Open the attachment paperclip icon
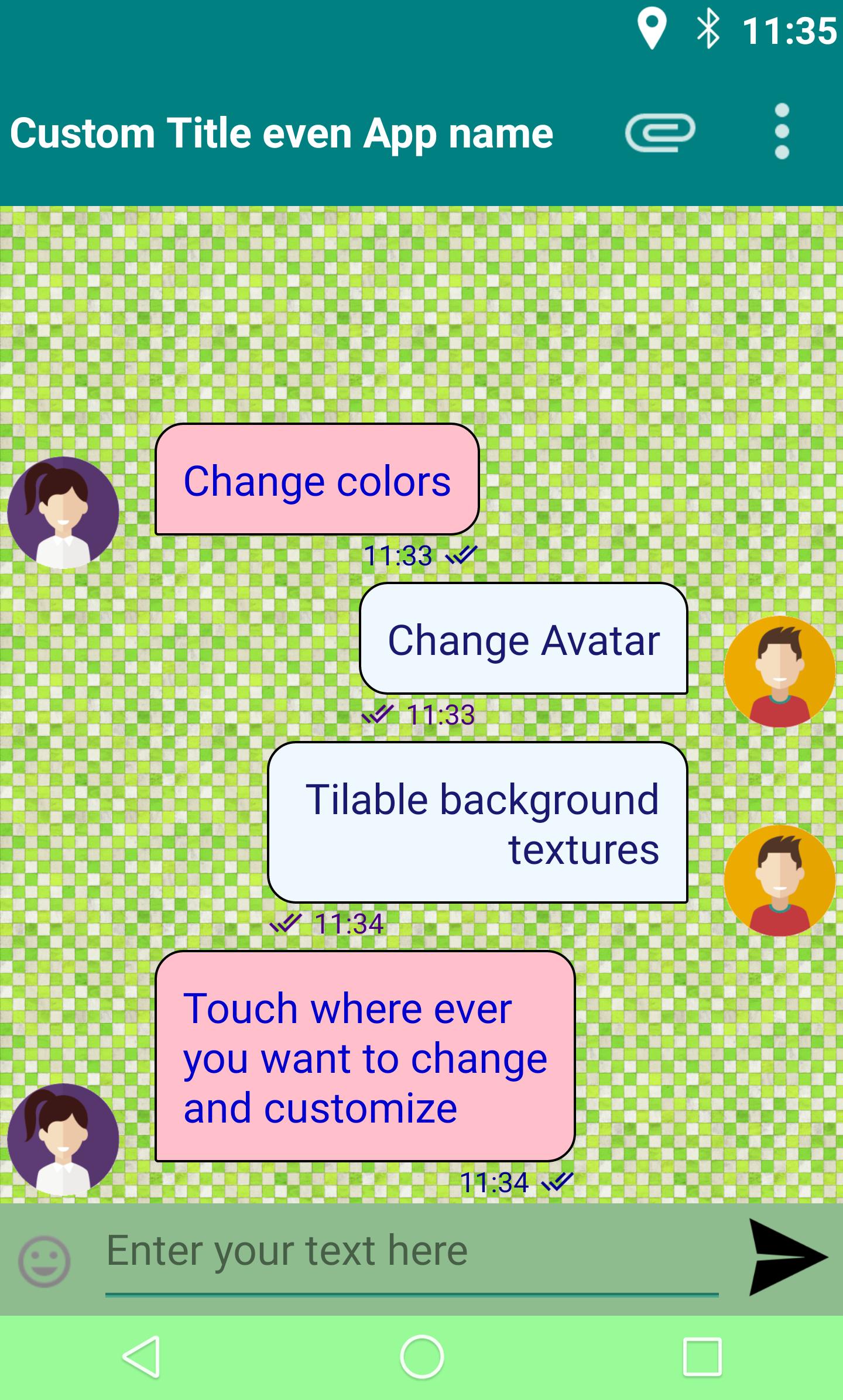Screen dimensions: 843x1400 [x=660, y=132]
